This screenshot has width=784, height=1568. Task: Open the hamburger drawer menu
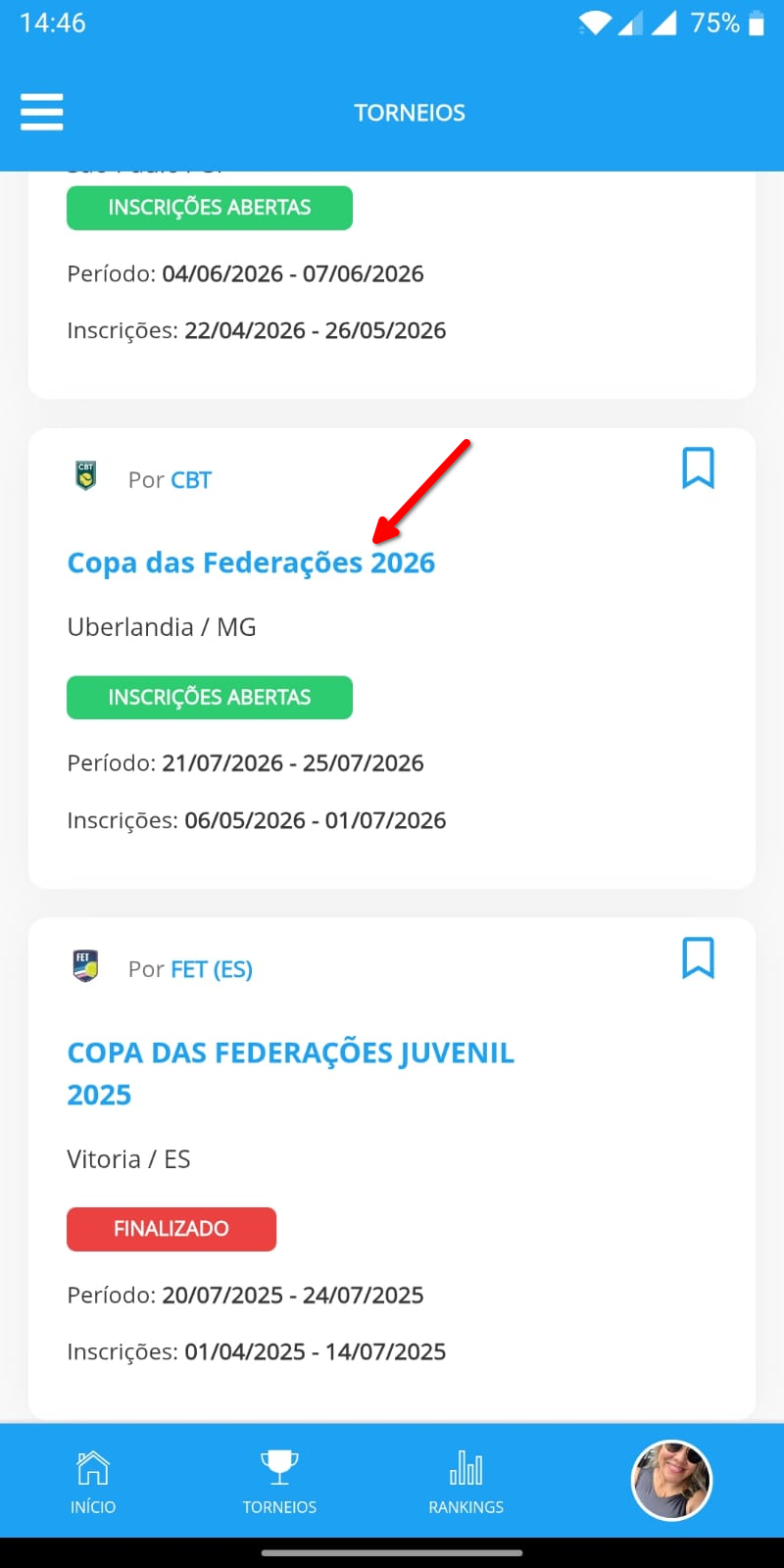(42, 112)
